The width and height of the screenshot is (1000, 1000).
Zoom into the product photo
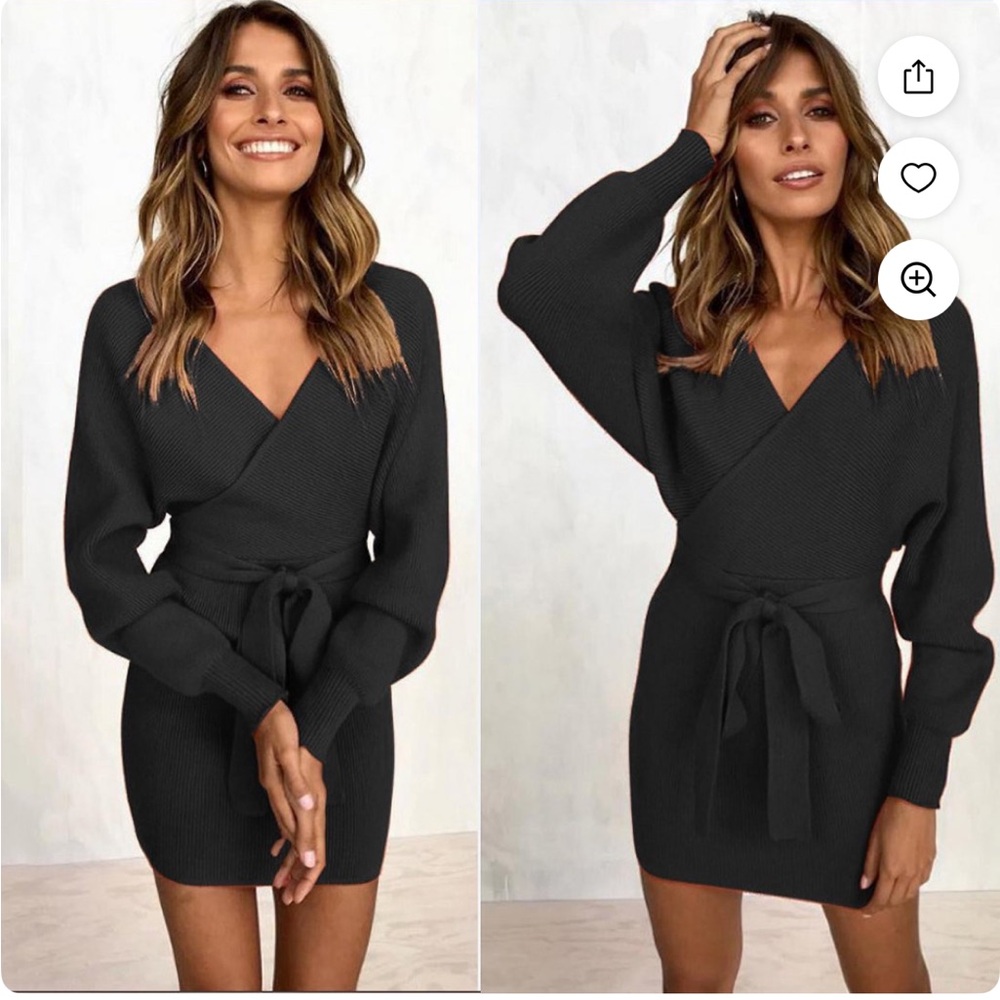click(x=918, y=279)
